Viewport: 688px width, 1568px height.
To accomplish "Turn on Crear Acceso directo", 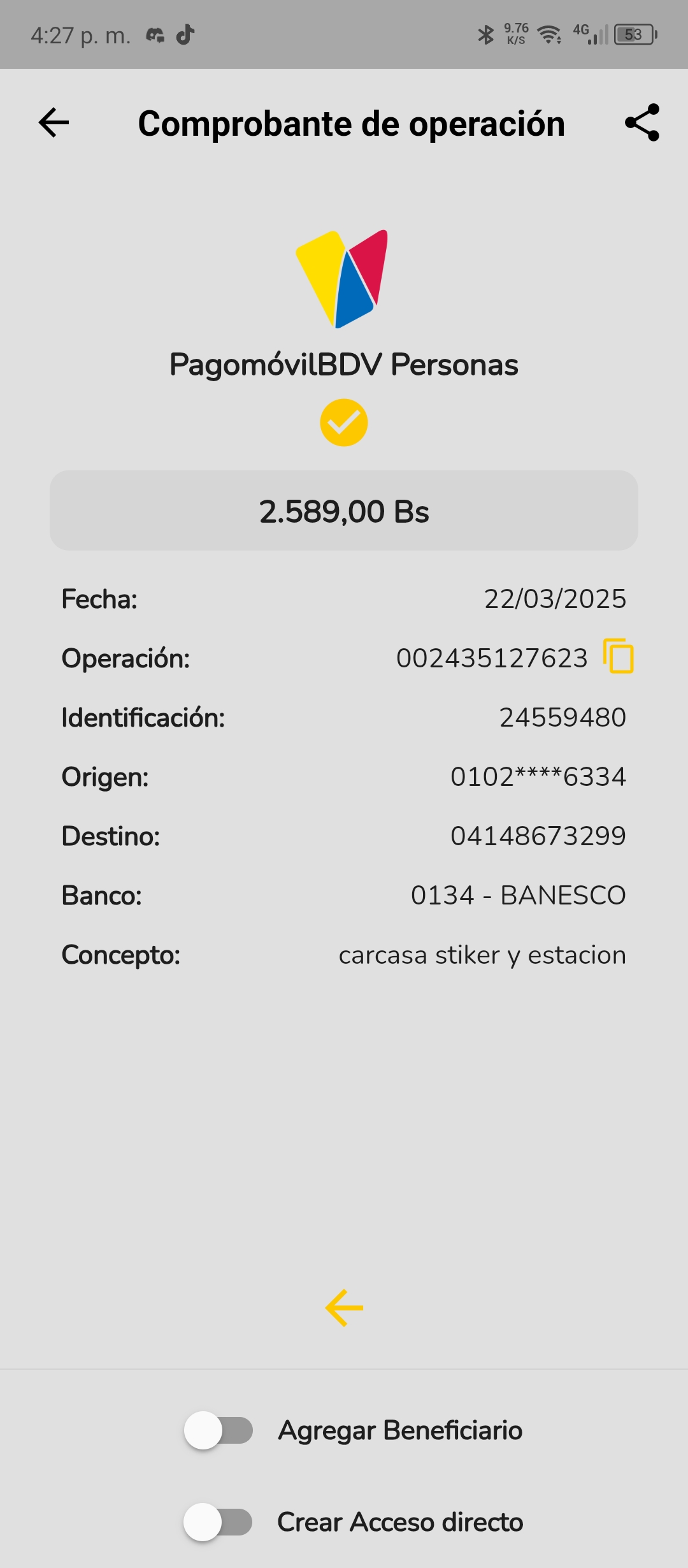I will tap(218, 1522).
